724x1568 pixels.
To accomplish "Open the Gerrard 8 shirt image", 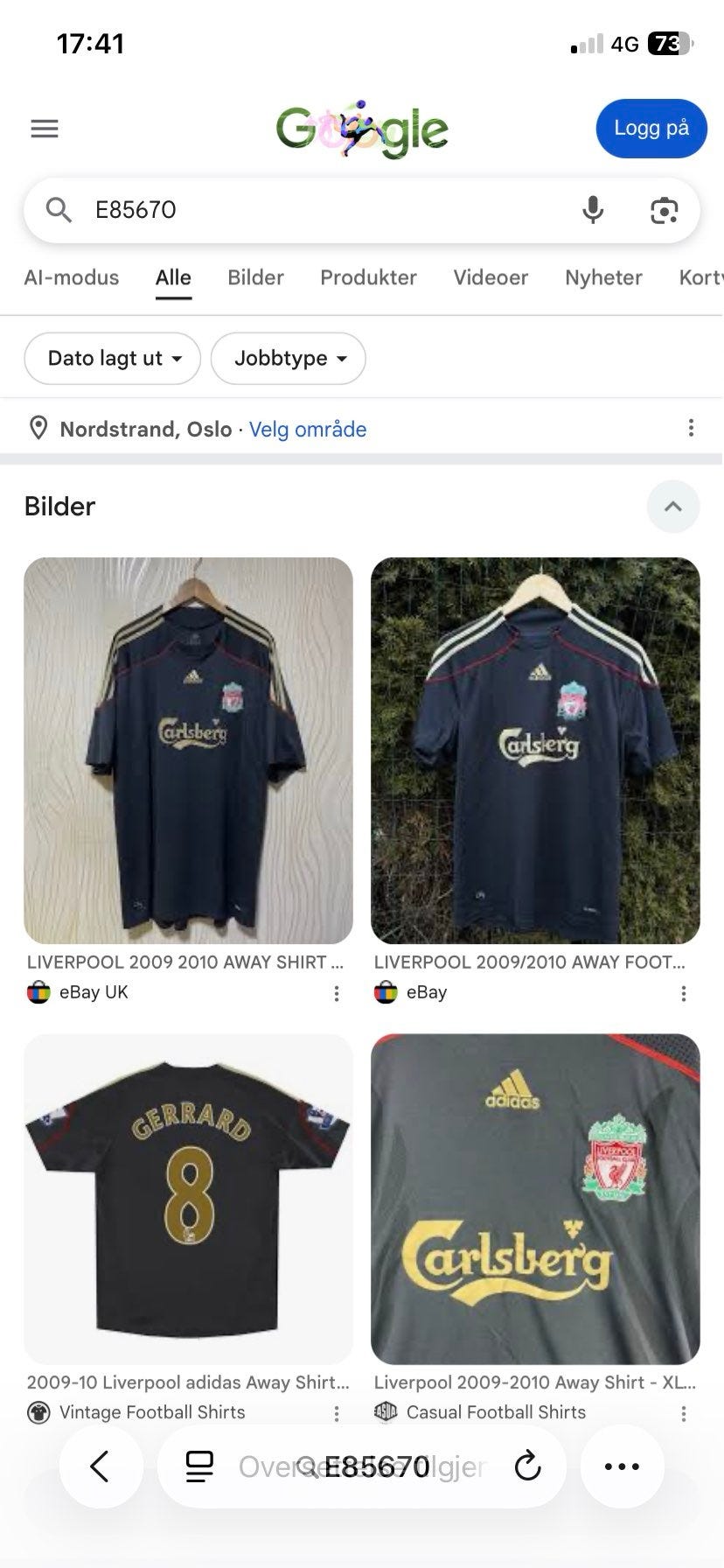I will click(x=188, y=1199).
